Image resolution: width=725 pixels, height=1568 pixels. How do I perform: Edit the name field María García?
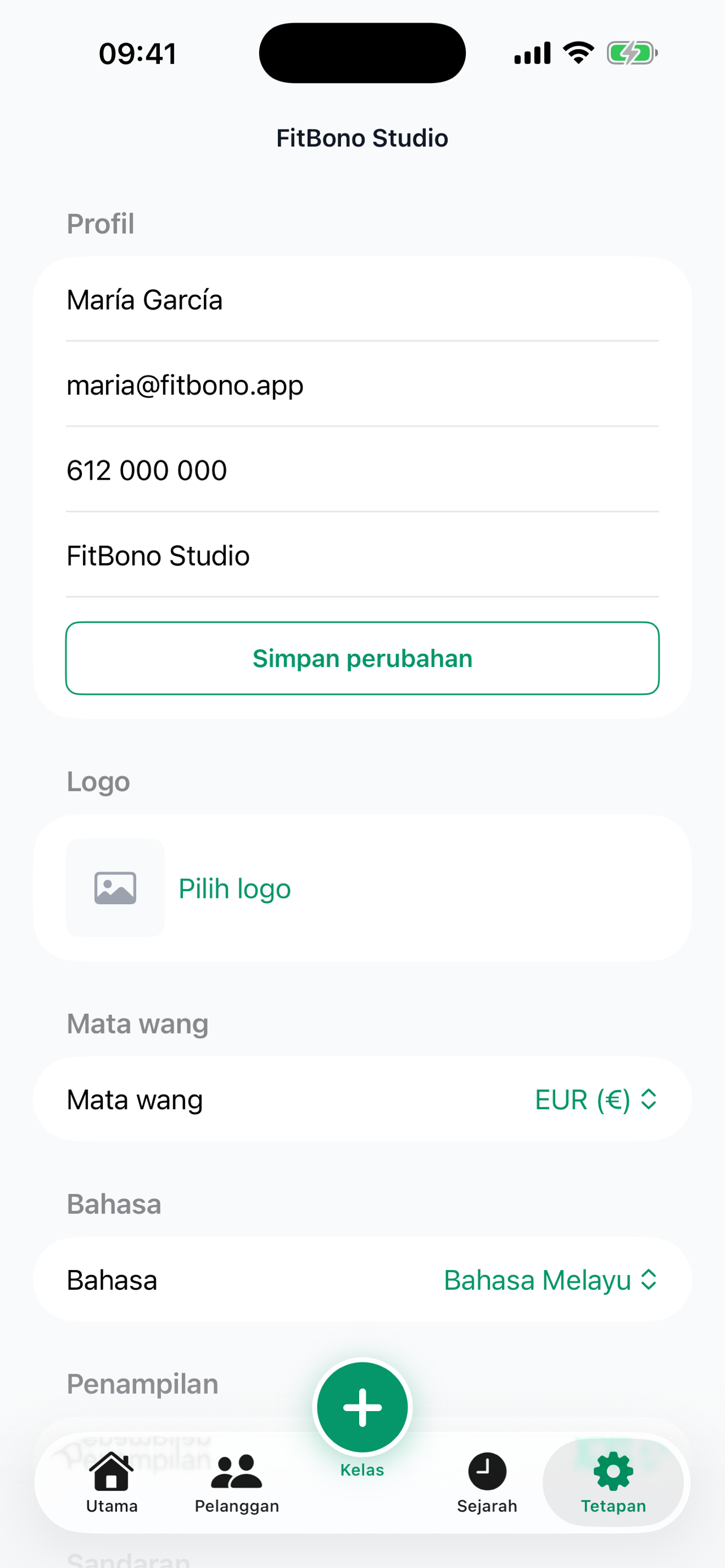361,300
